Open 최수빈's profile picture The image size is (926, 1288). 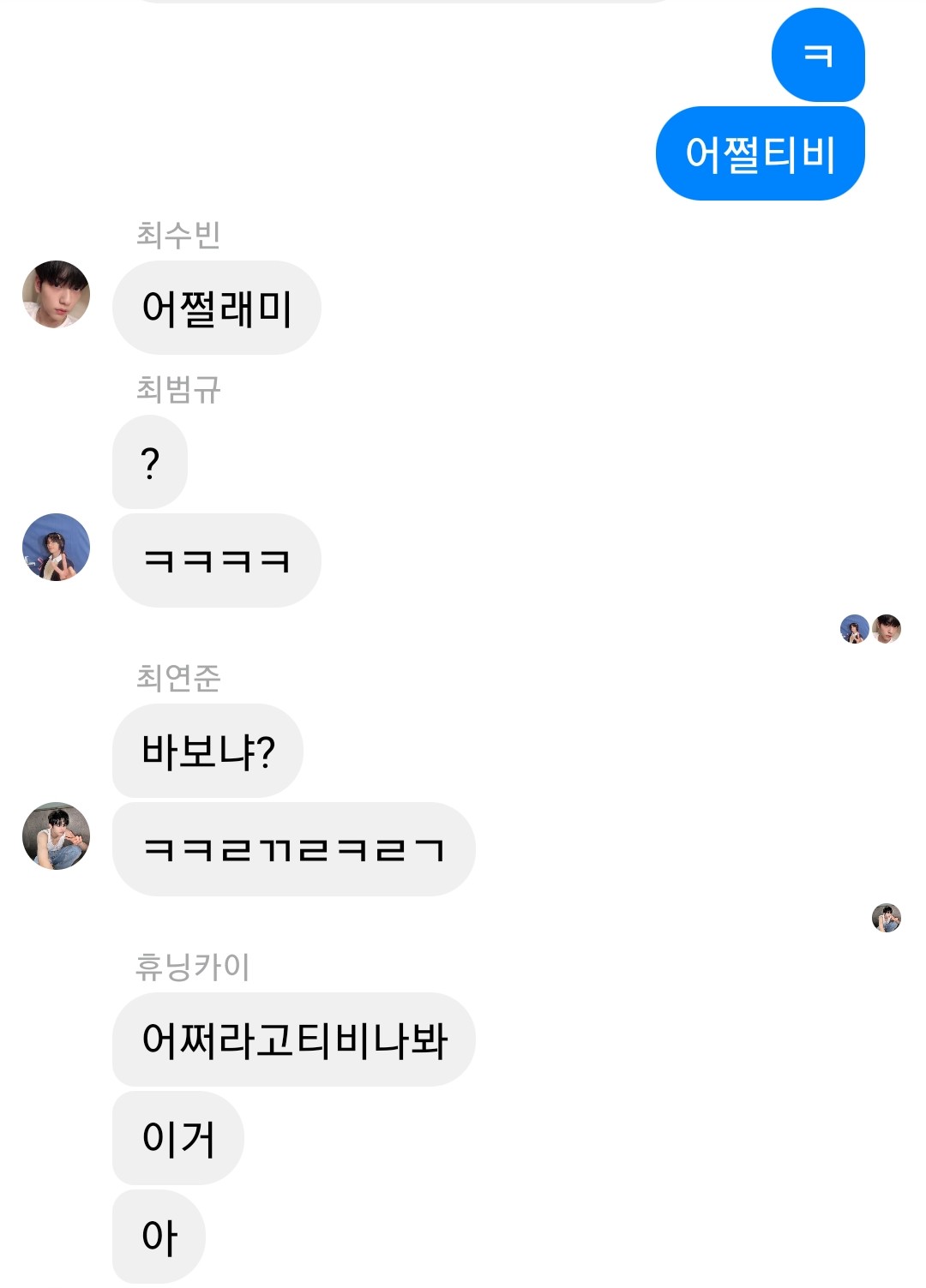pos(56,295)
